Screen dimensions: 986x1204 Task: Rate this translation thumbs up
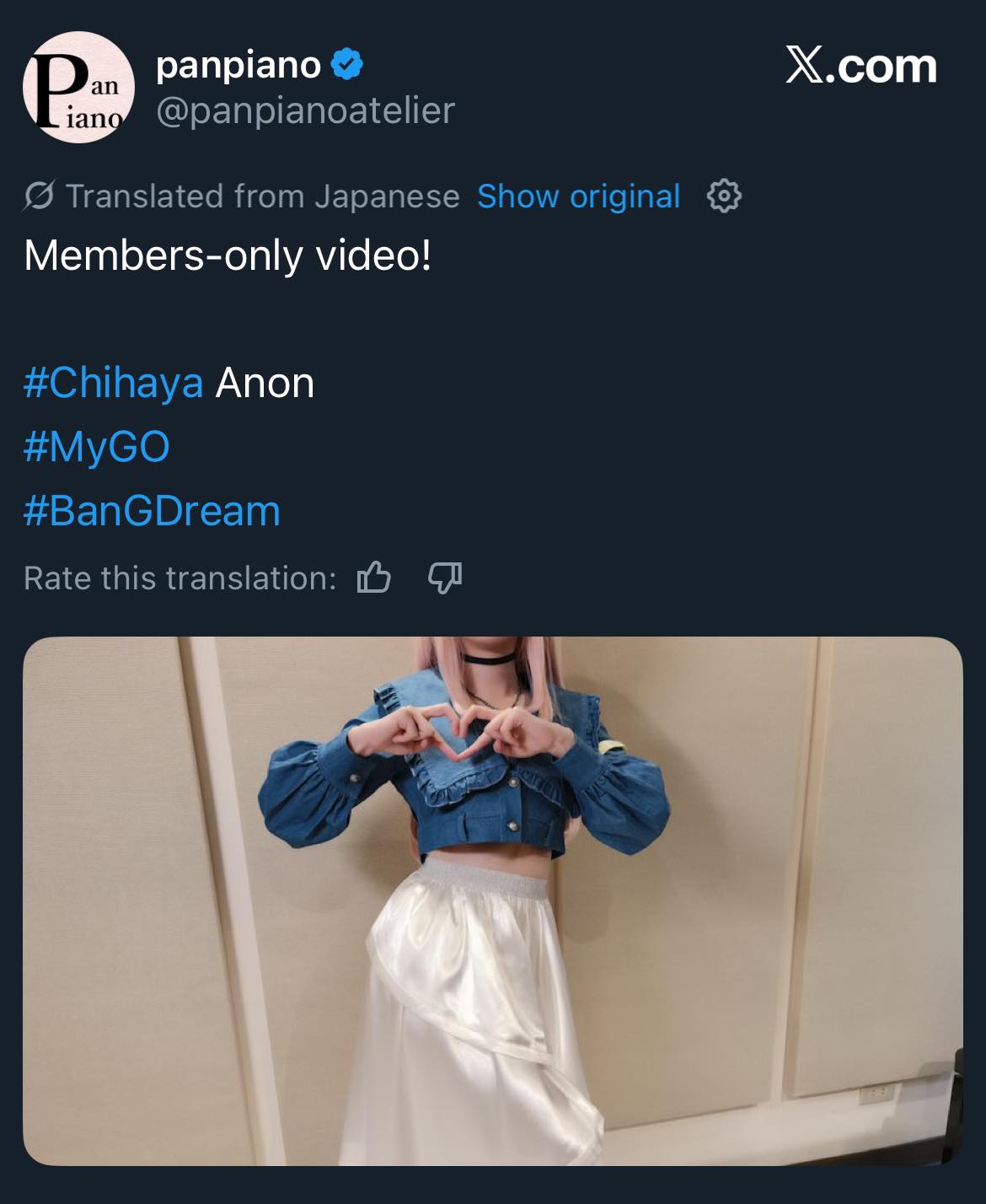click(374, 578)
